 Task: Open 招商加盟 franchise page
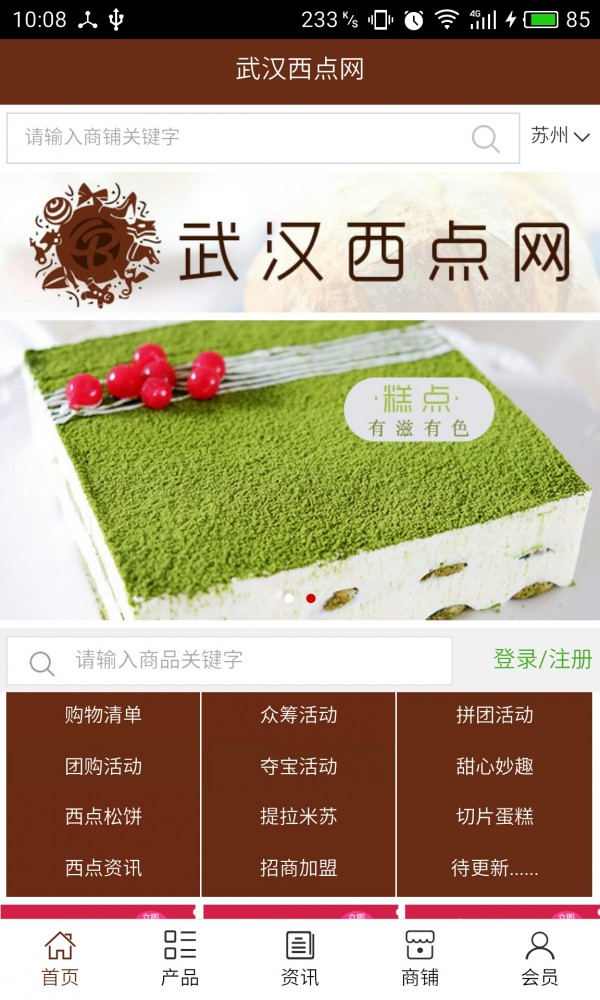click(298, 868)
